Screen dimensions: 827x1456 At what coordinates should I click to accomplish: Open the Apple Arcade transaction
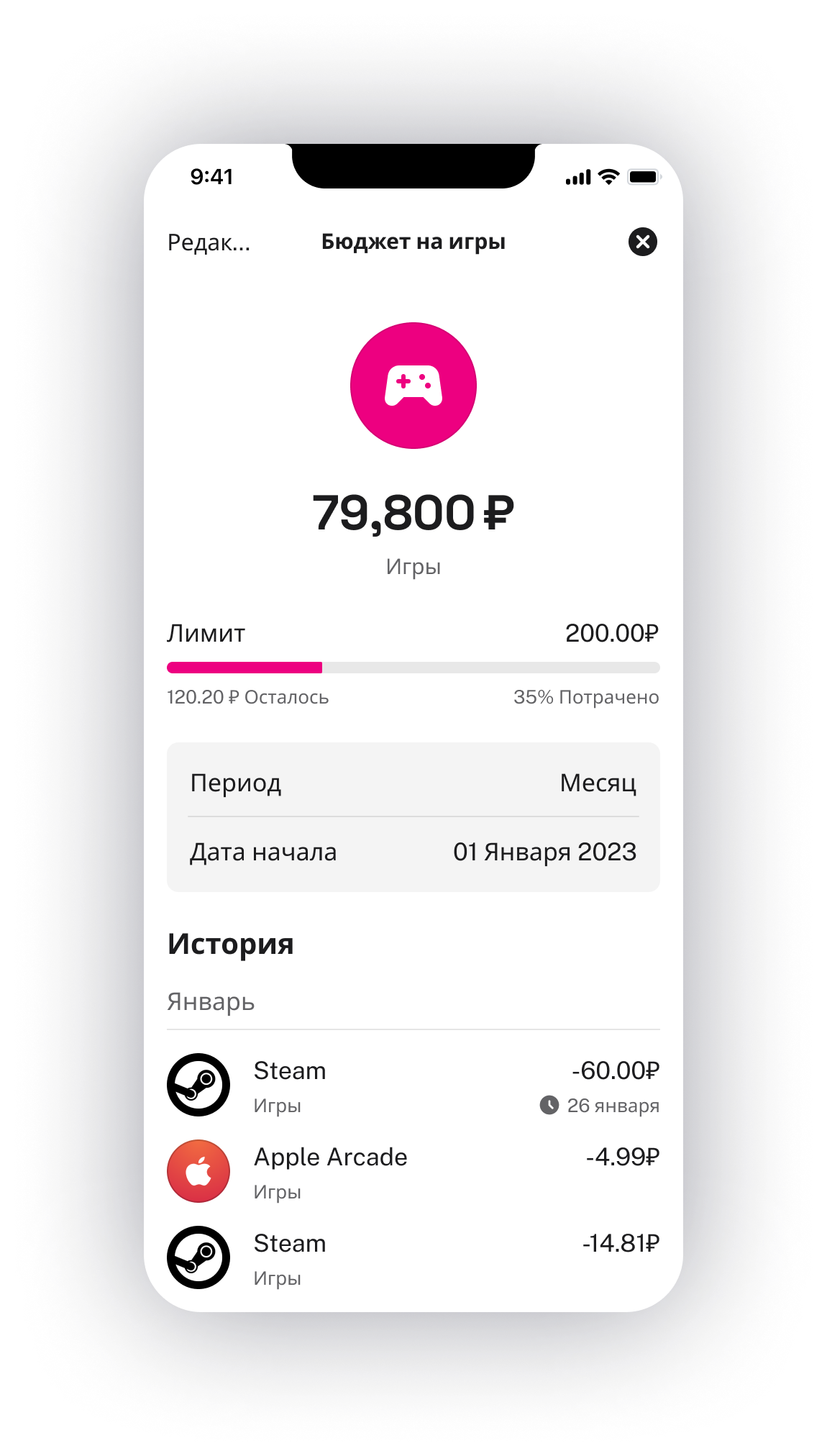413,1172
